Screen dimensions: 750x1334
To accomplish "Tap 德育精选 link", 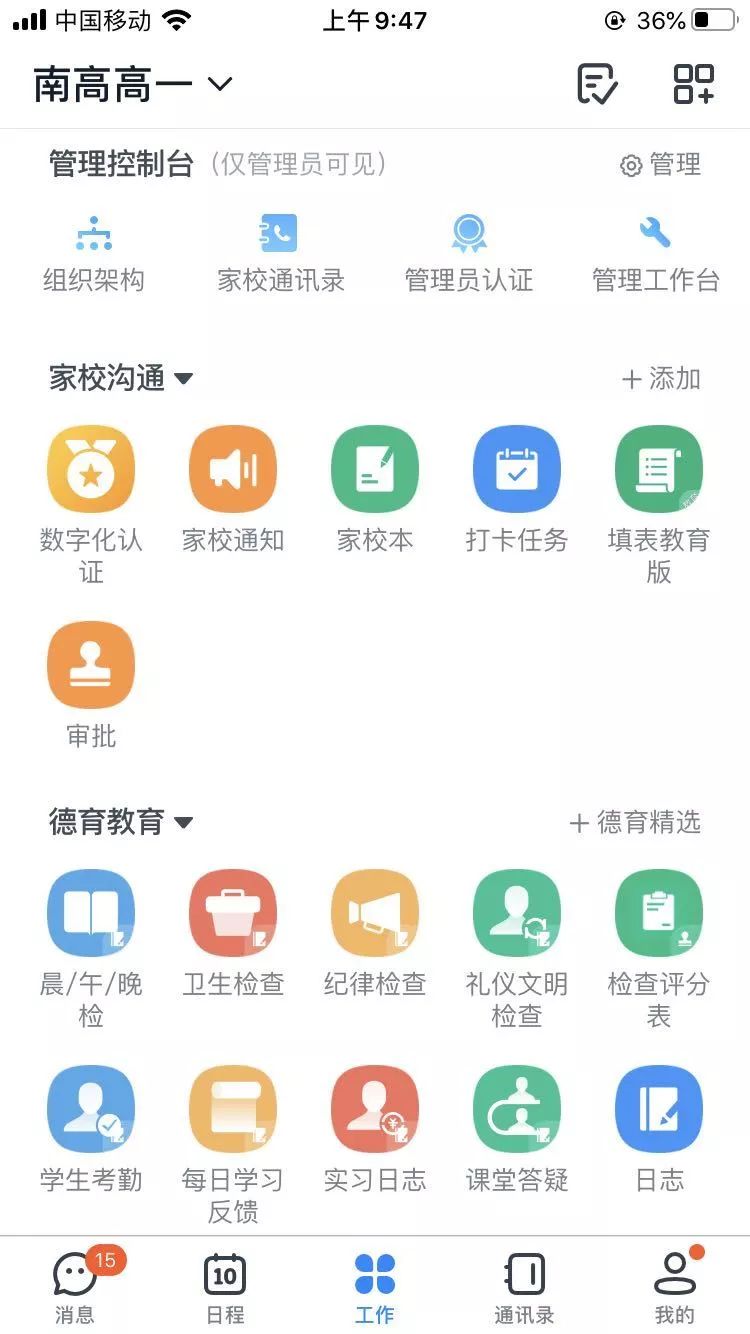I will (635, 823).
